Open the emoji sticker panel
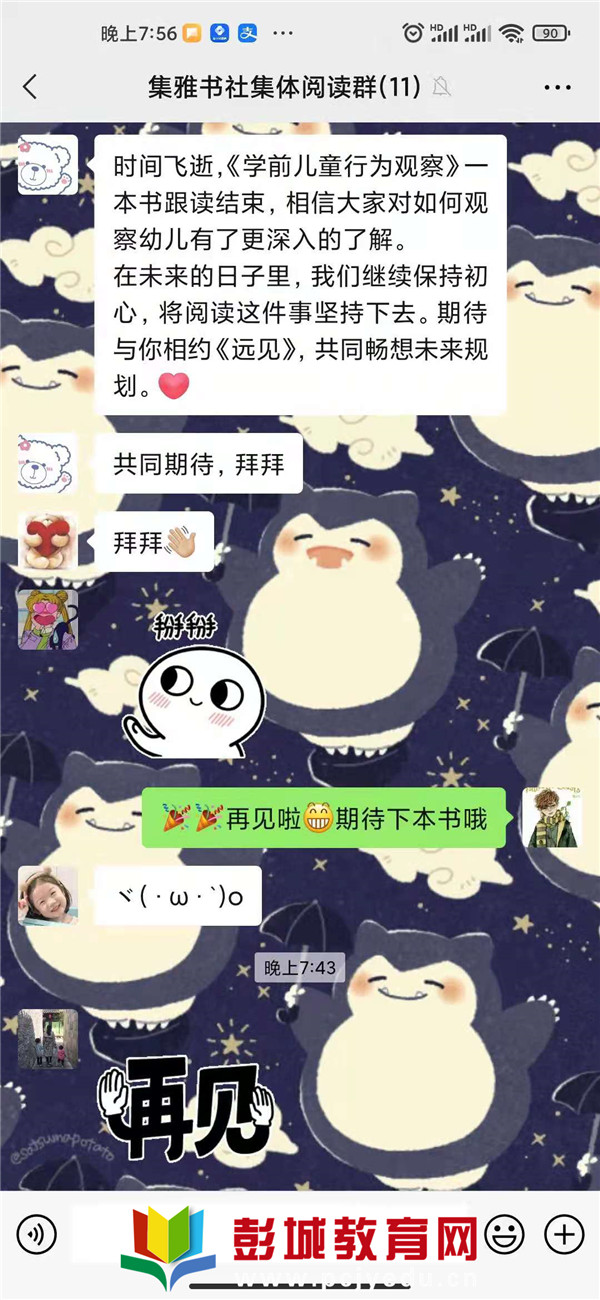This screenshot has height=1300, width=600. coord(504,1232)
